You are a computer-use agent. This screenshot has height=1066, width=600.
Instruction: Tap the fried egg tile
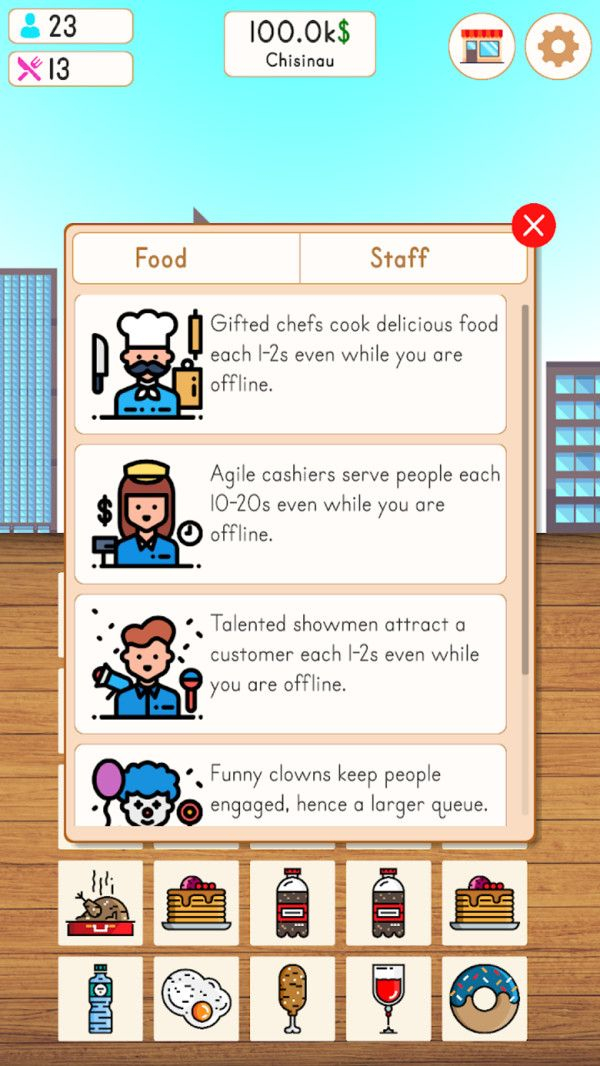pyautogui.click(x=196, y=998)
